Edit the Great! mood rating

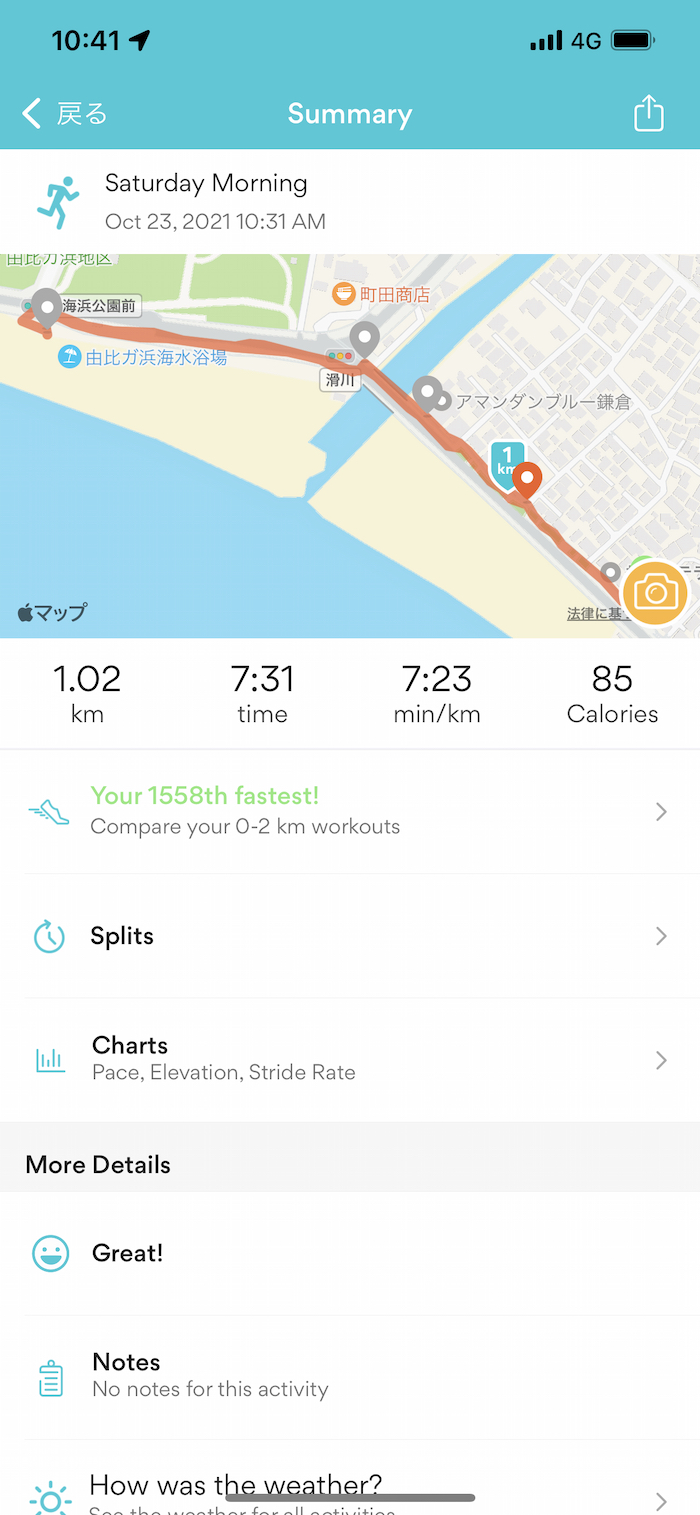coord(348,1253)
